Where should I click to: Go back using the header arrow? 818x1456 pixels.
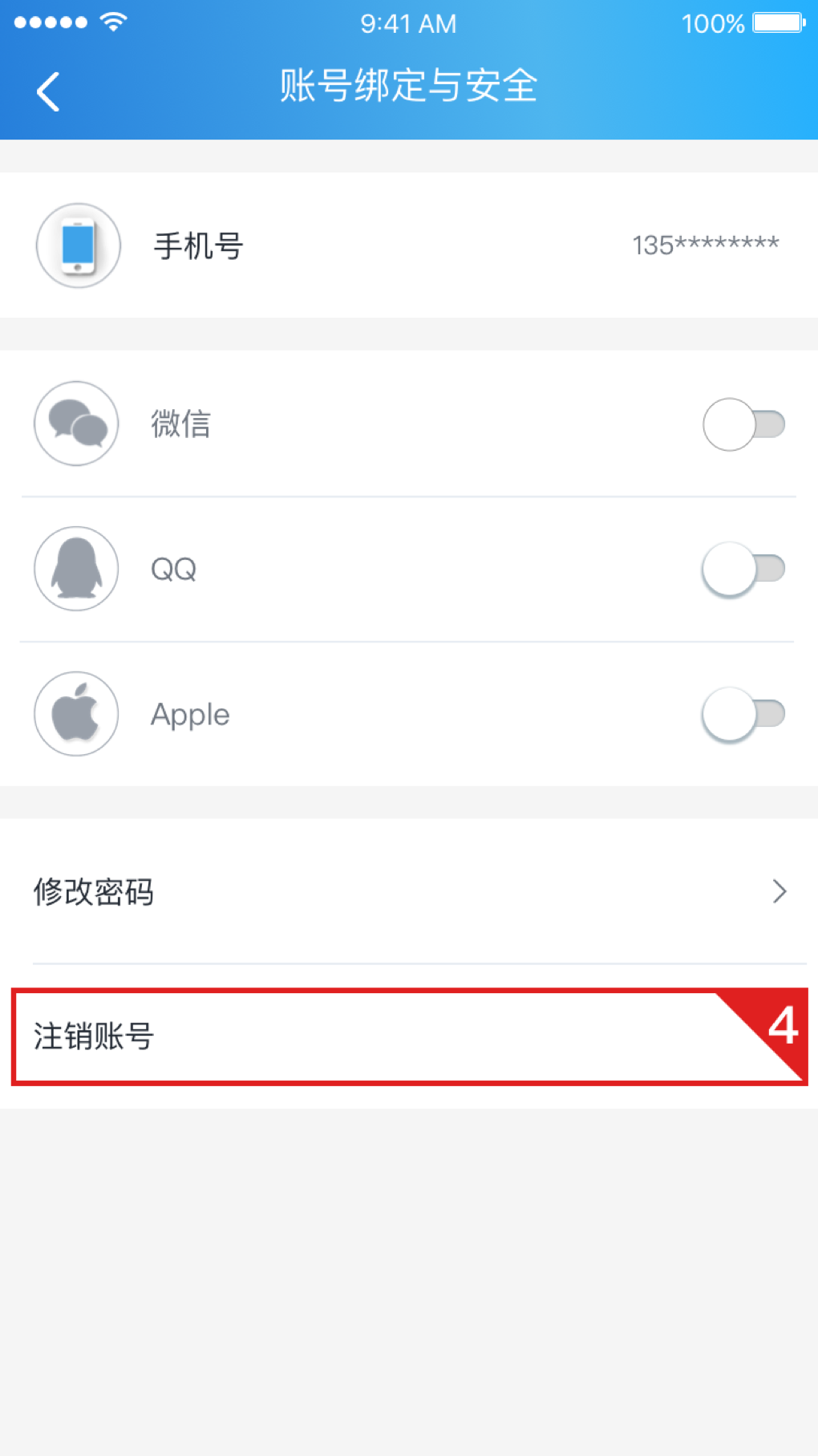[x=48, y=91]
